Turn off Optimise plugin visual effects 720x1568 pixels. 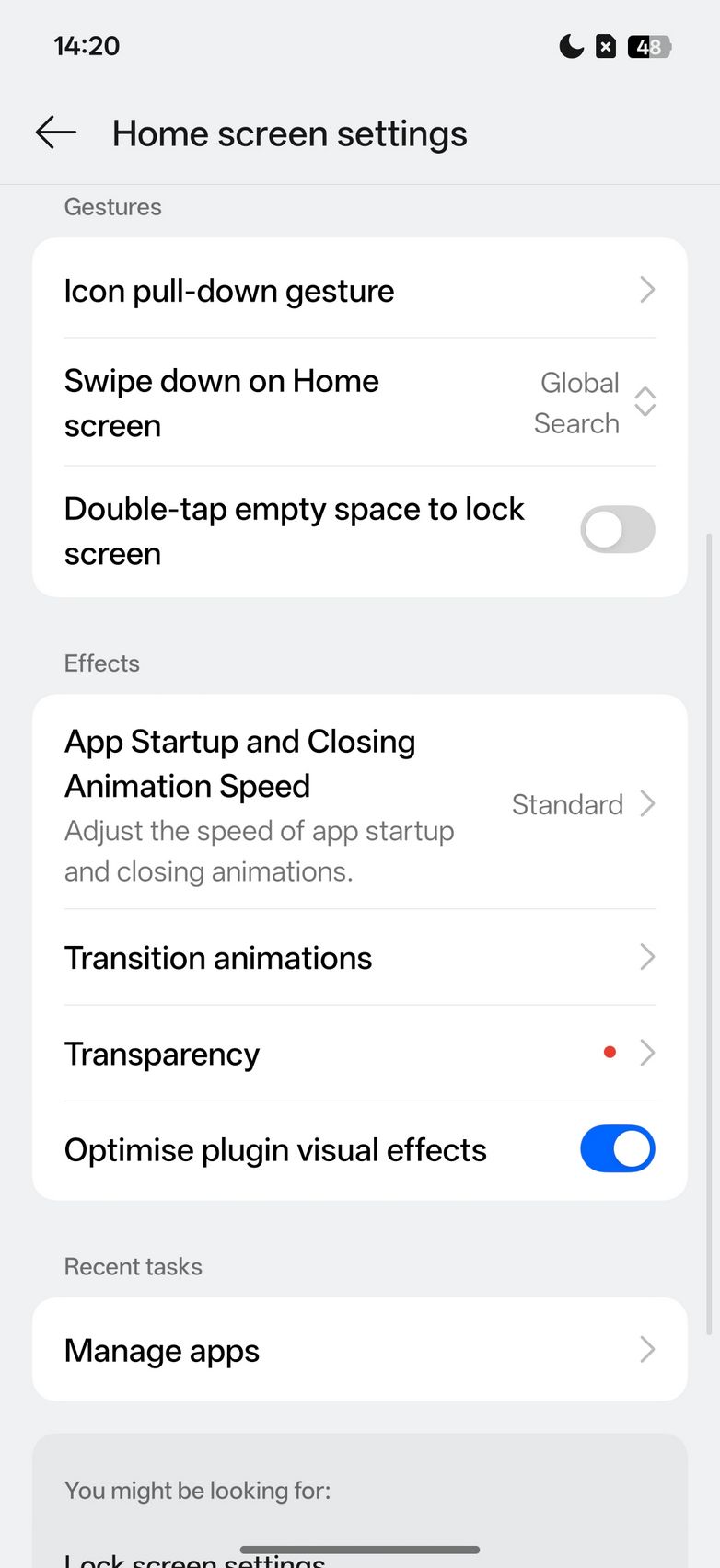pyautogui.click(x=617, y=1149)
